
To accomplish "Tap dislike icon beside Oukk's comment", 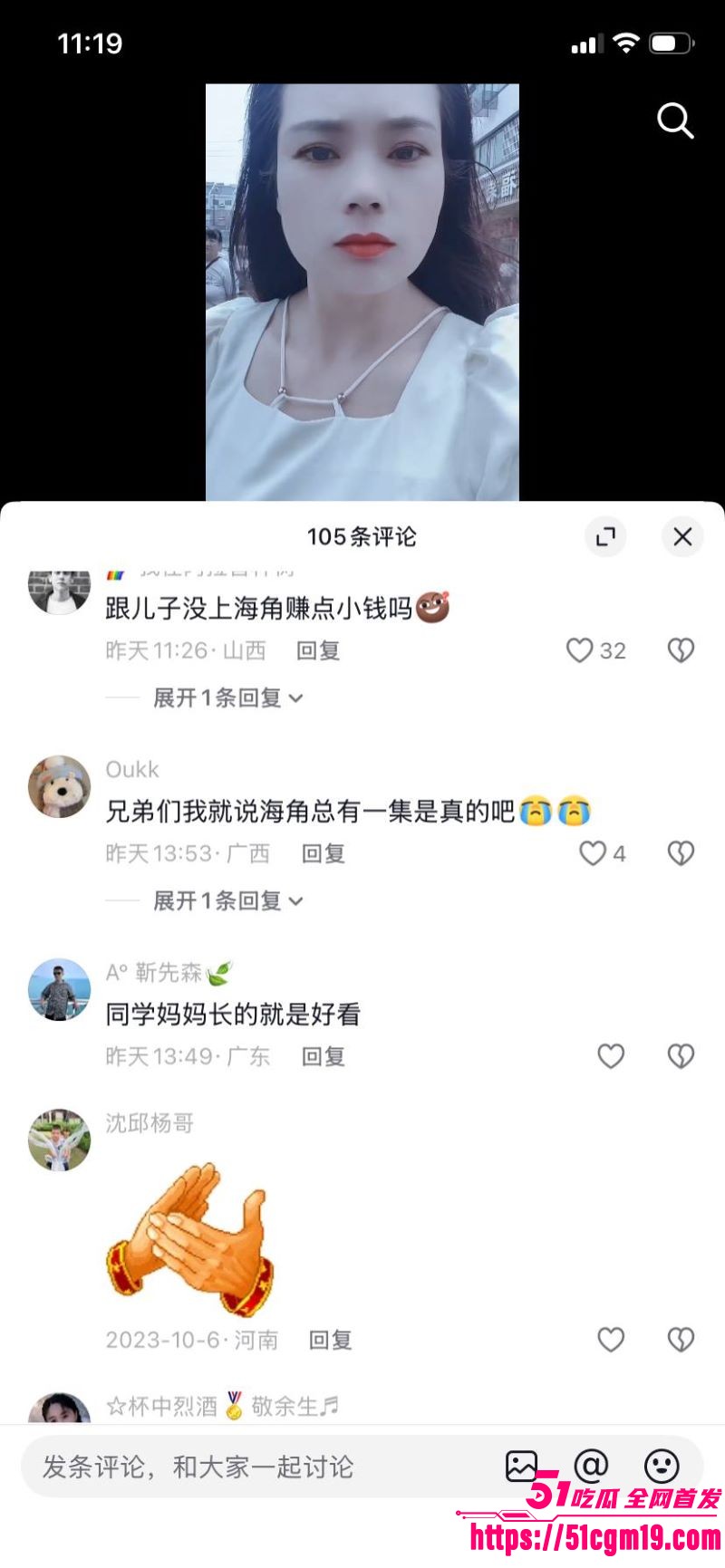I will [681, 852].
